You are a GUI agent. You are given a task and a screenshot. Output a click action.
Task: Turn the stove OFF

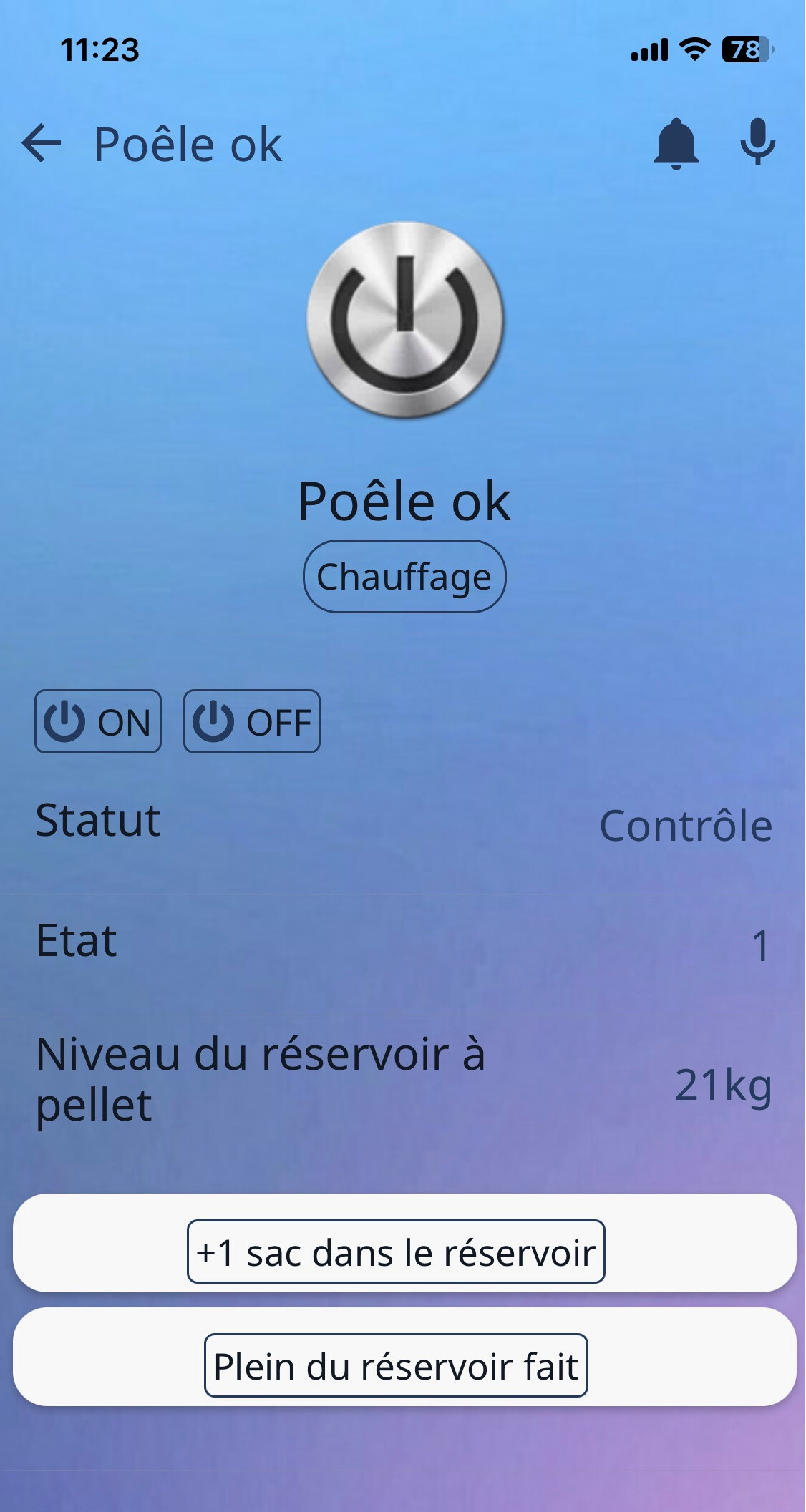pyautogui.click(x=252, y=721)
